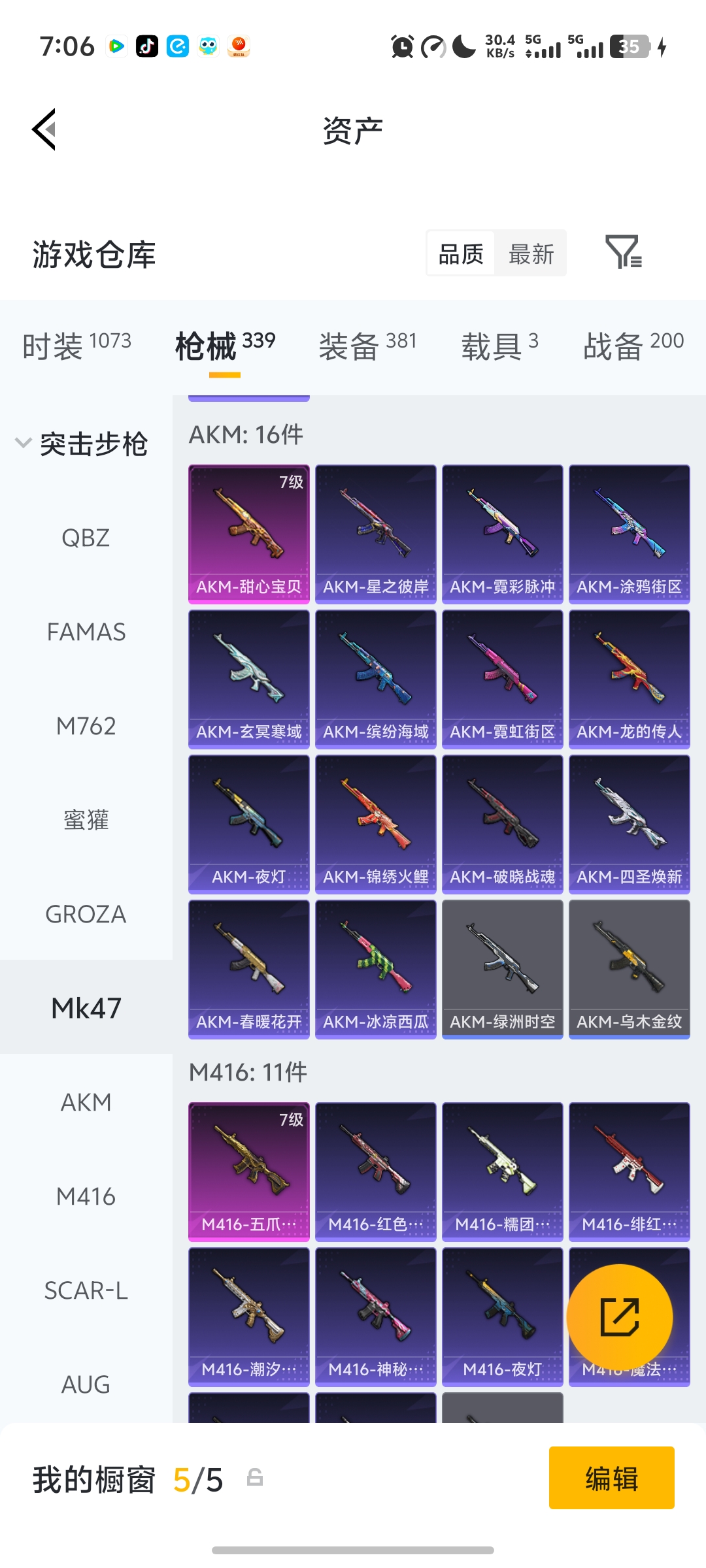Viewport: 706px width, 1568px height.
Task: Open the AKM-冰凉西瓜 skin
Action: coord(375,969)
